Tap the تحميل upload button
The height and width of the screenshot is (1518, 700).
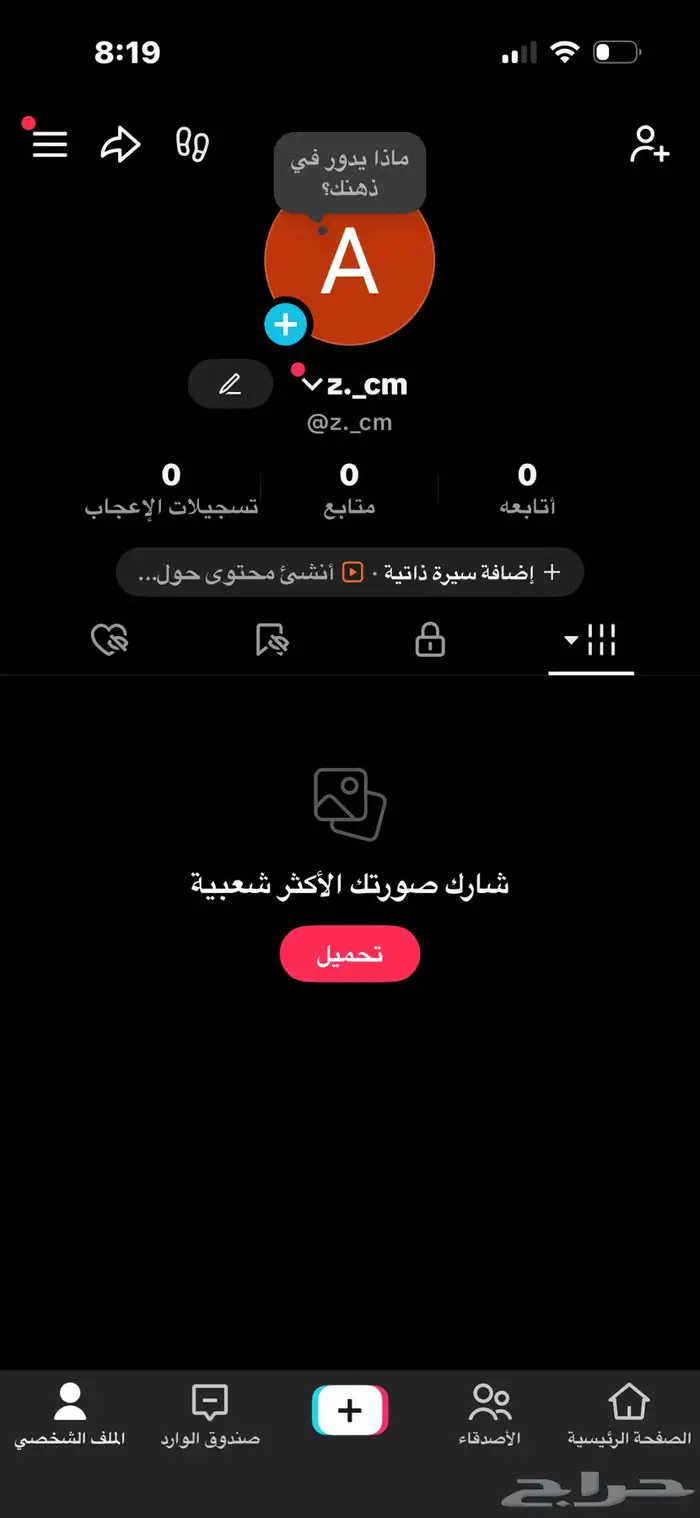pyautogui.click(x=350, y=954)
